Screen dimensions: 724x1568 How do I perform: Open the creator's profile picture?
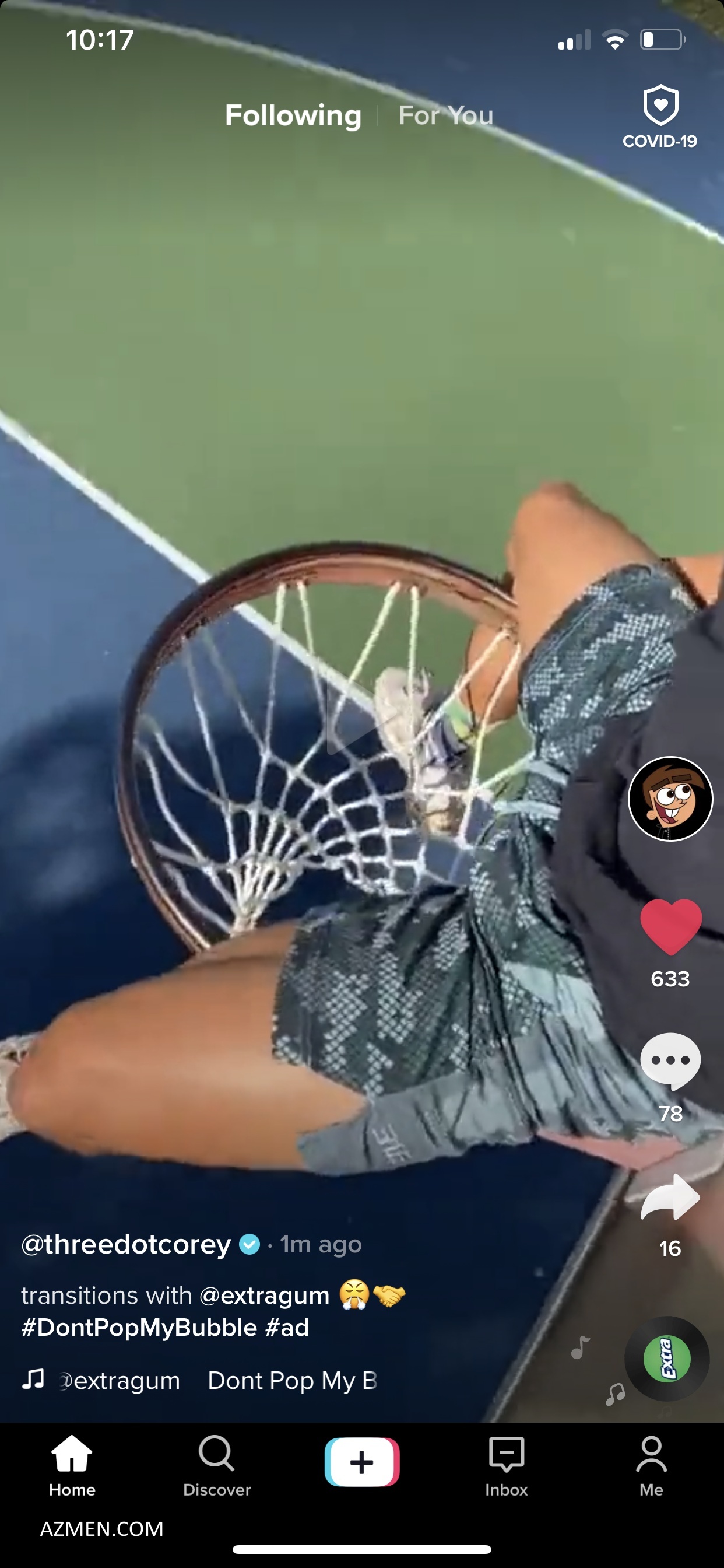coord(670,799)
